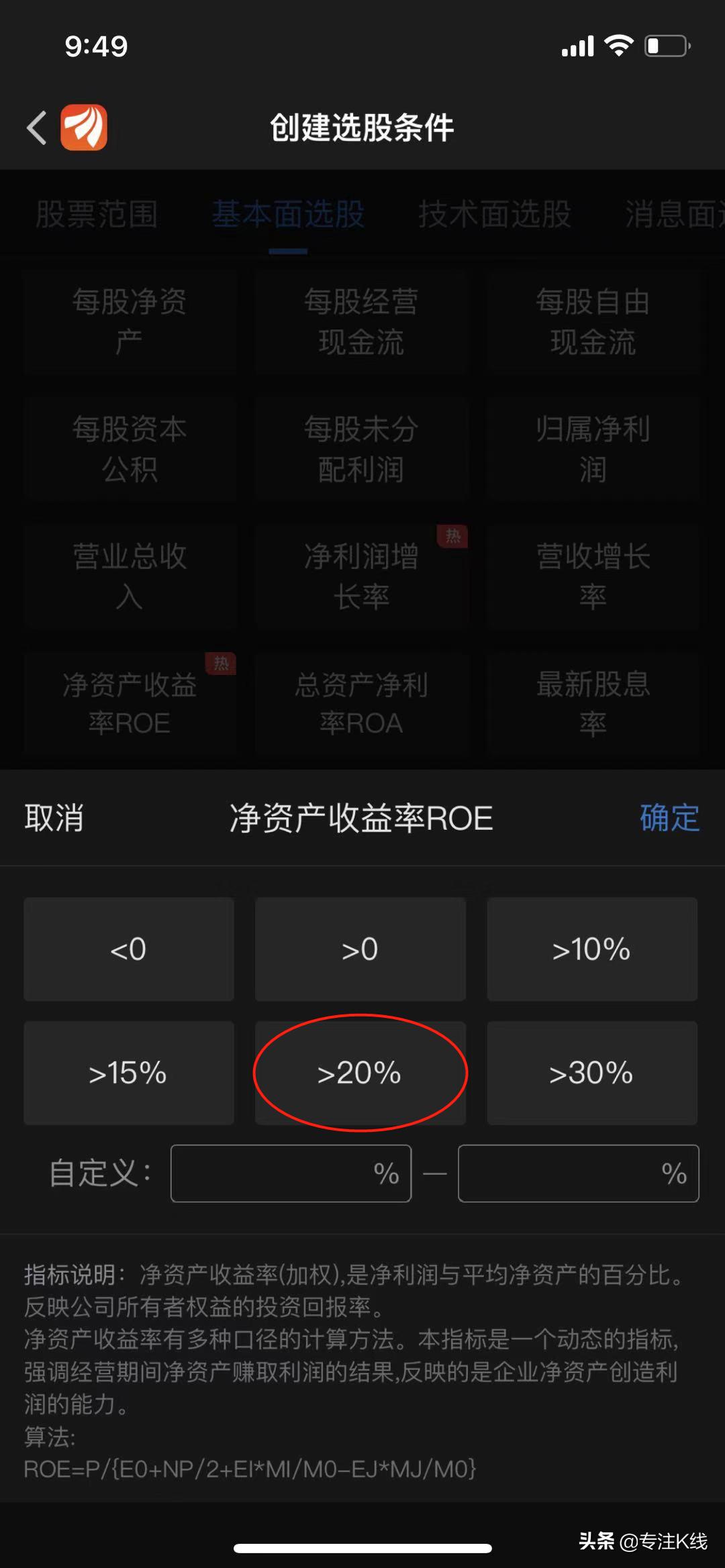
Task: Select the >30% ROE option
Action: coord(591,1072)
